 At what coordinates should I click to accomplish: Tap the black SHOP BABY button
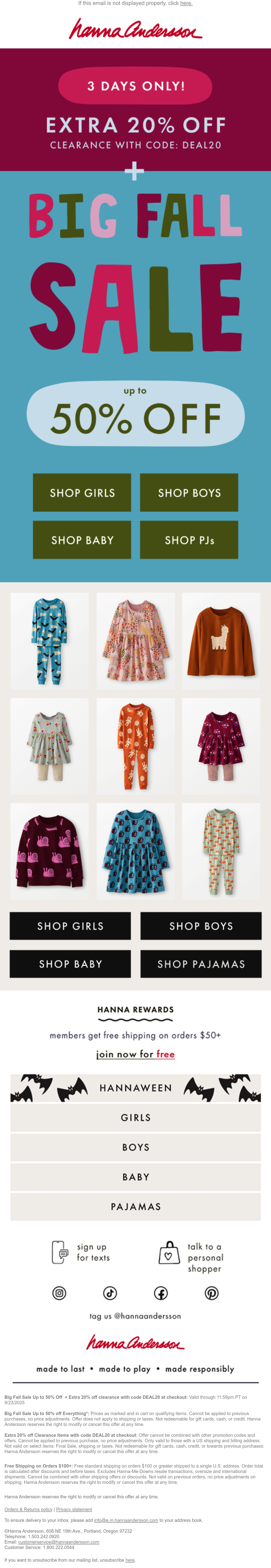[x=70, y=964]
